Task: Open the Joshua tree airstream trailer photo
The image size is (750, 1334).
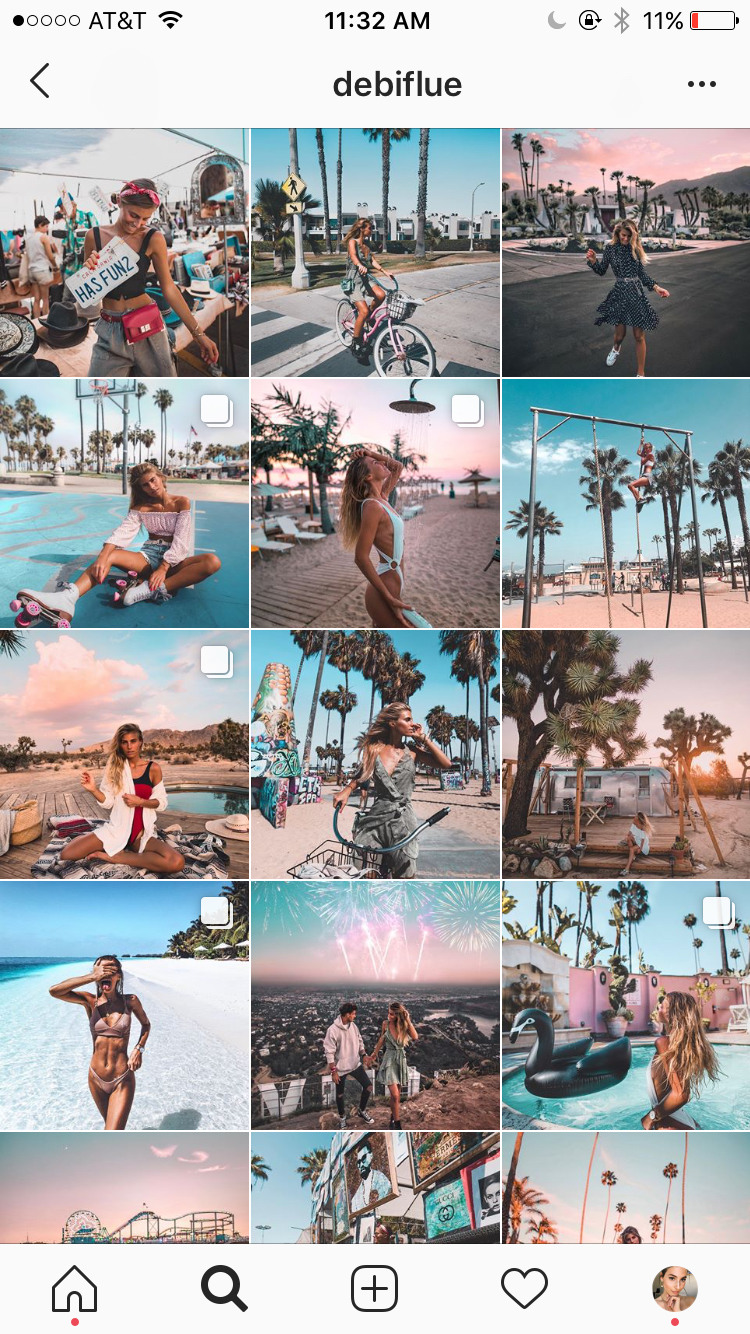Action: (626, 754)
